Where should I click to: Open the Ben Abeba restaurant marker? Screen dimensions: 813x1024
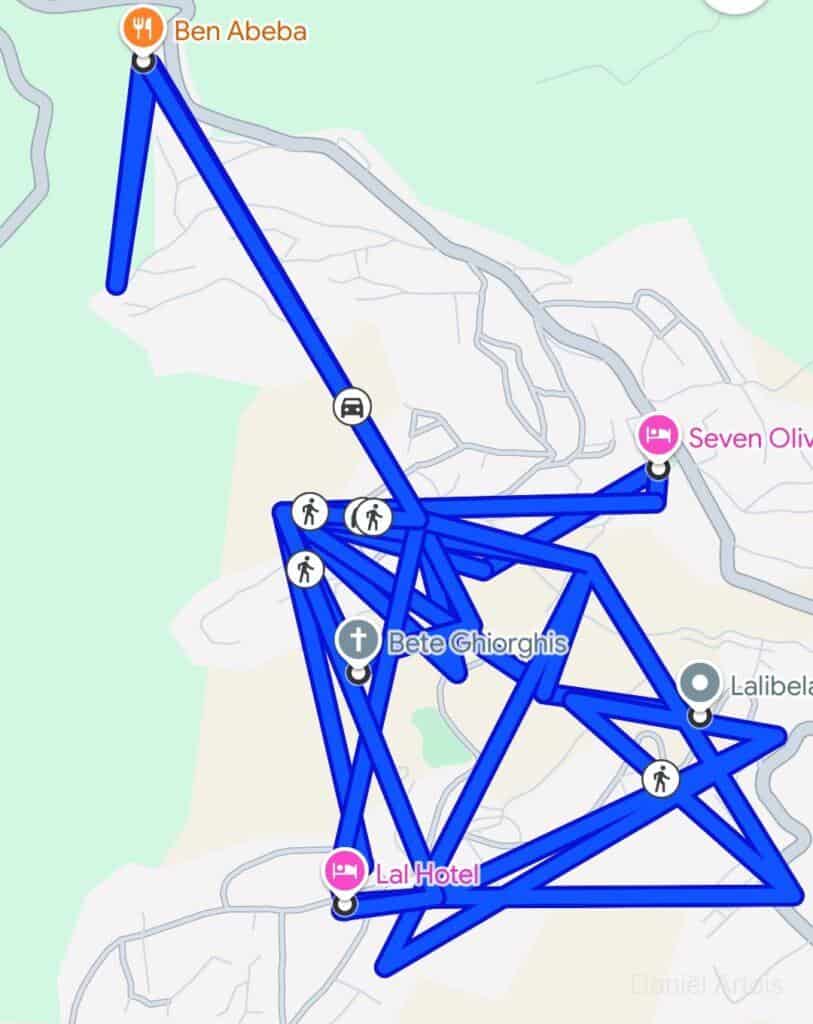143,29
